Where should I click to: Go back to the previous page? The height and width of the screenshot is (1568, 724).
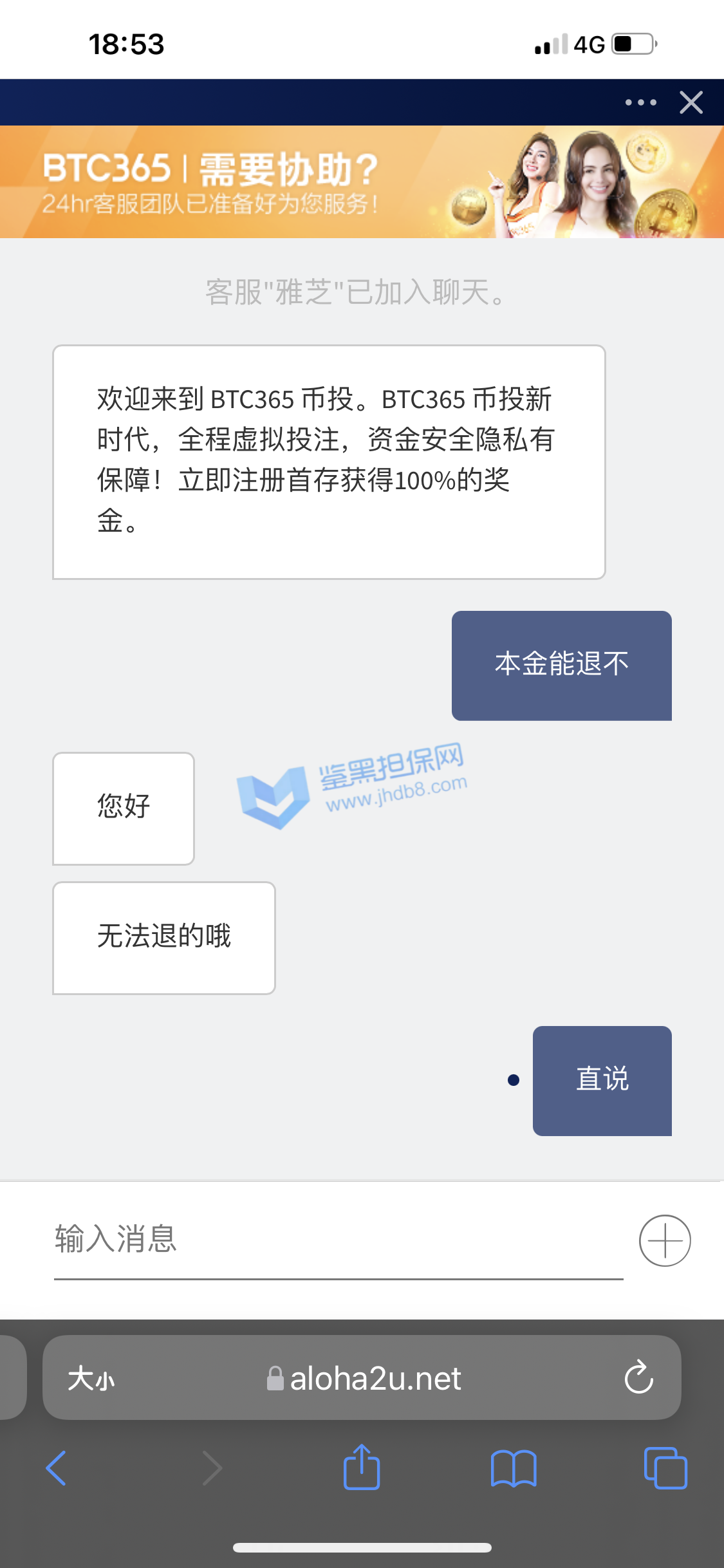point(57,1468)
